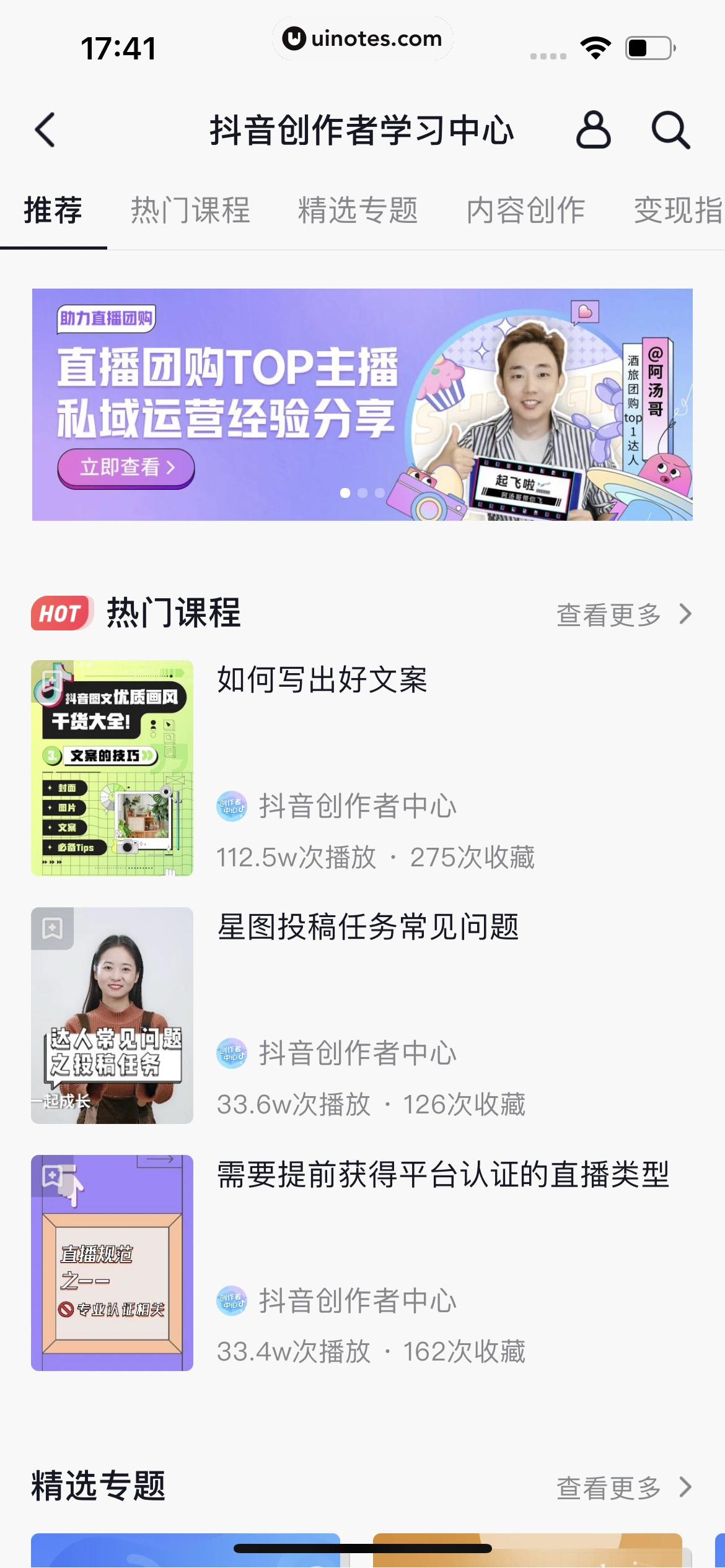Open the personal profile icon
The width and height of the screenshot is (725, 1568).
pos(594,131)
